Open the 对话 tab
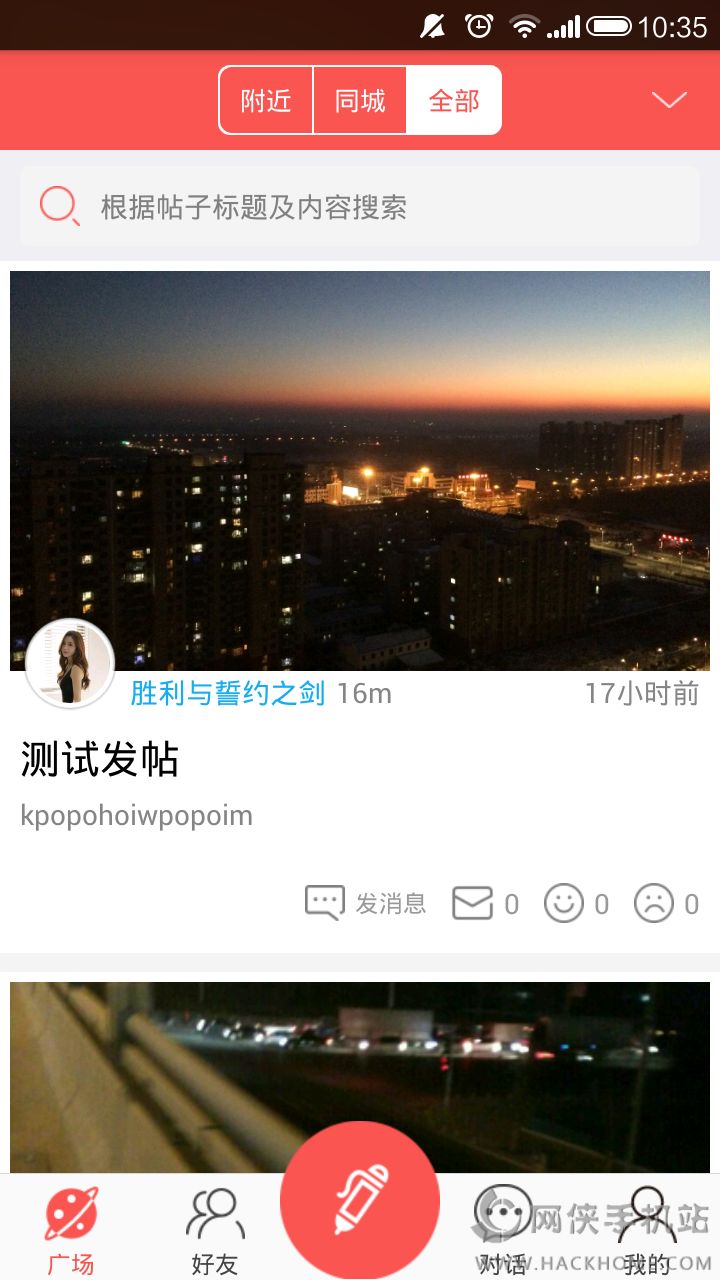 (503, 1230)
